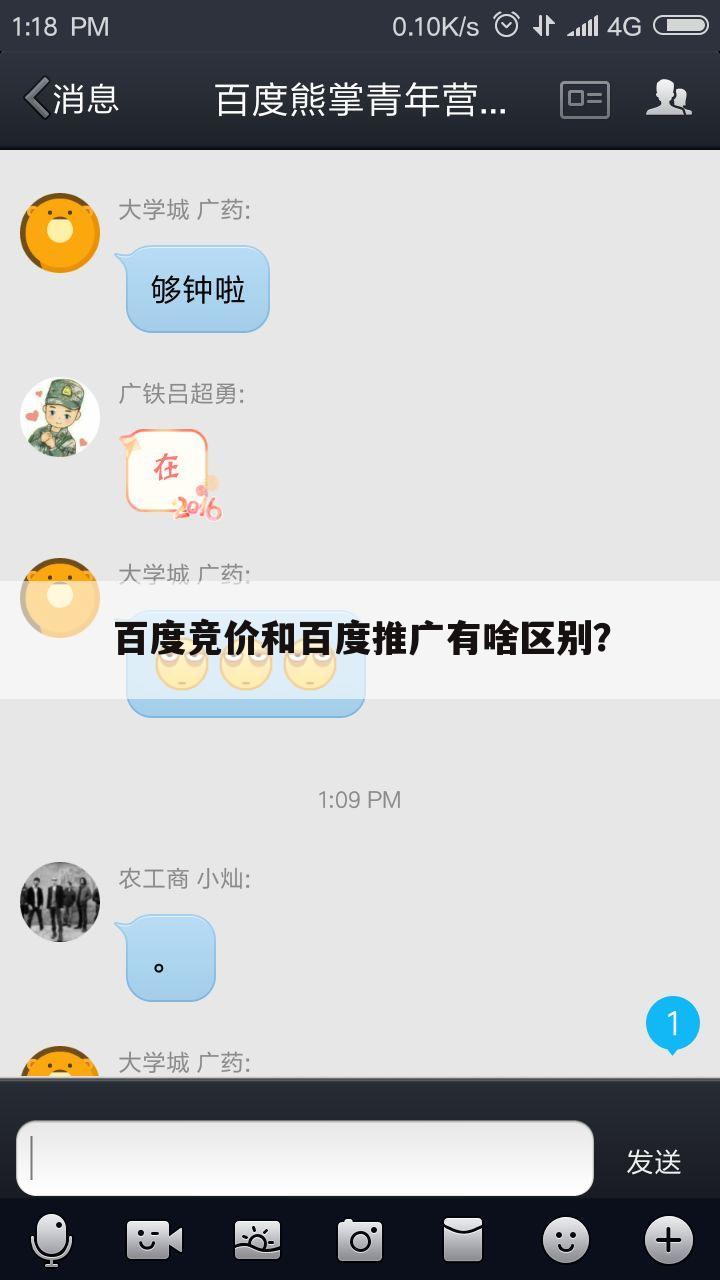Tap the microphone voice message icon
The width and height of the screenshot is (720, 1280).
(x=52, y=1240)
